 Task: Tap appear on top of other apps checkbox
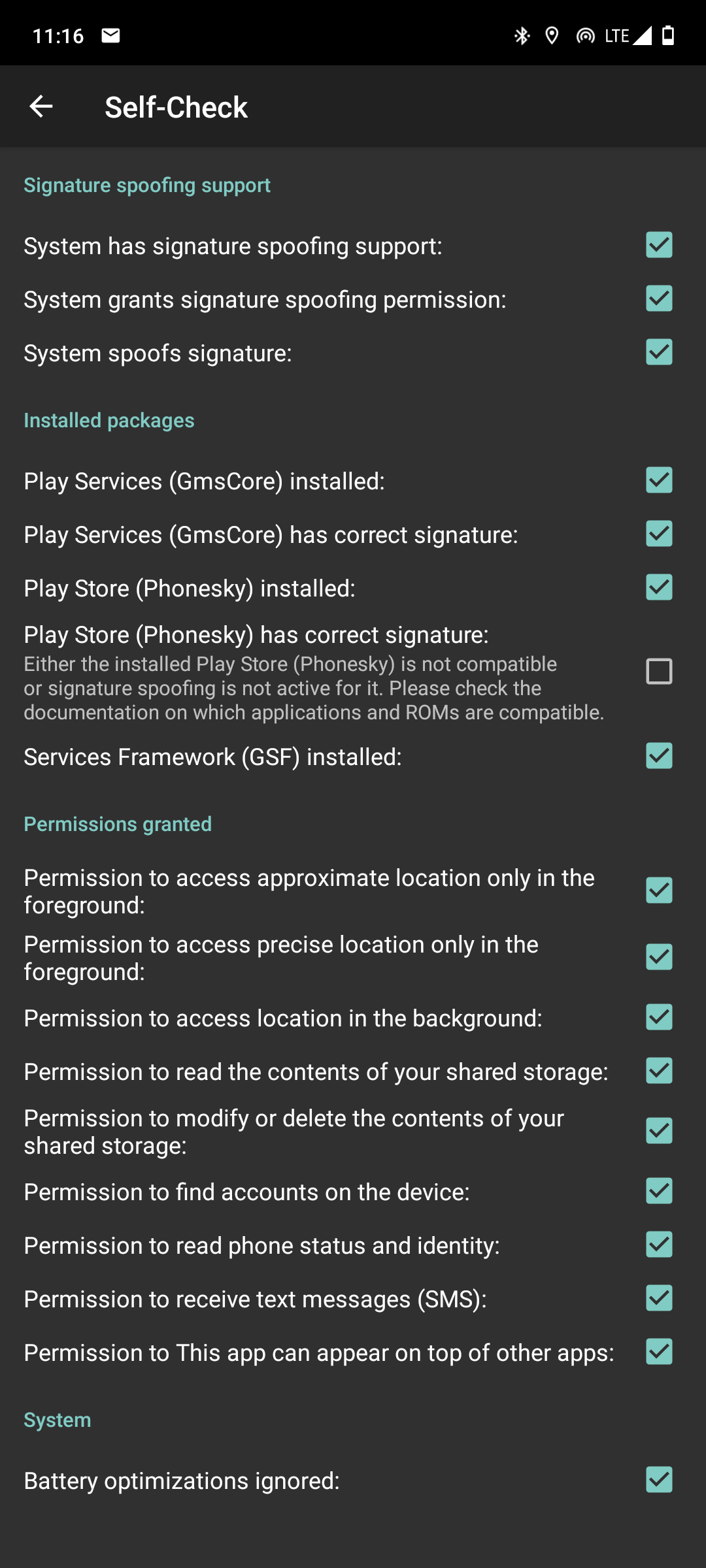pos(659,1352)
